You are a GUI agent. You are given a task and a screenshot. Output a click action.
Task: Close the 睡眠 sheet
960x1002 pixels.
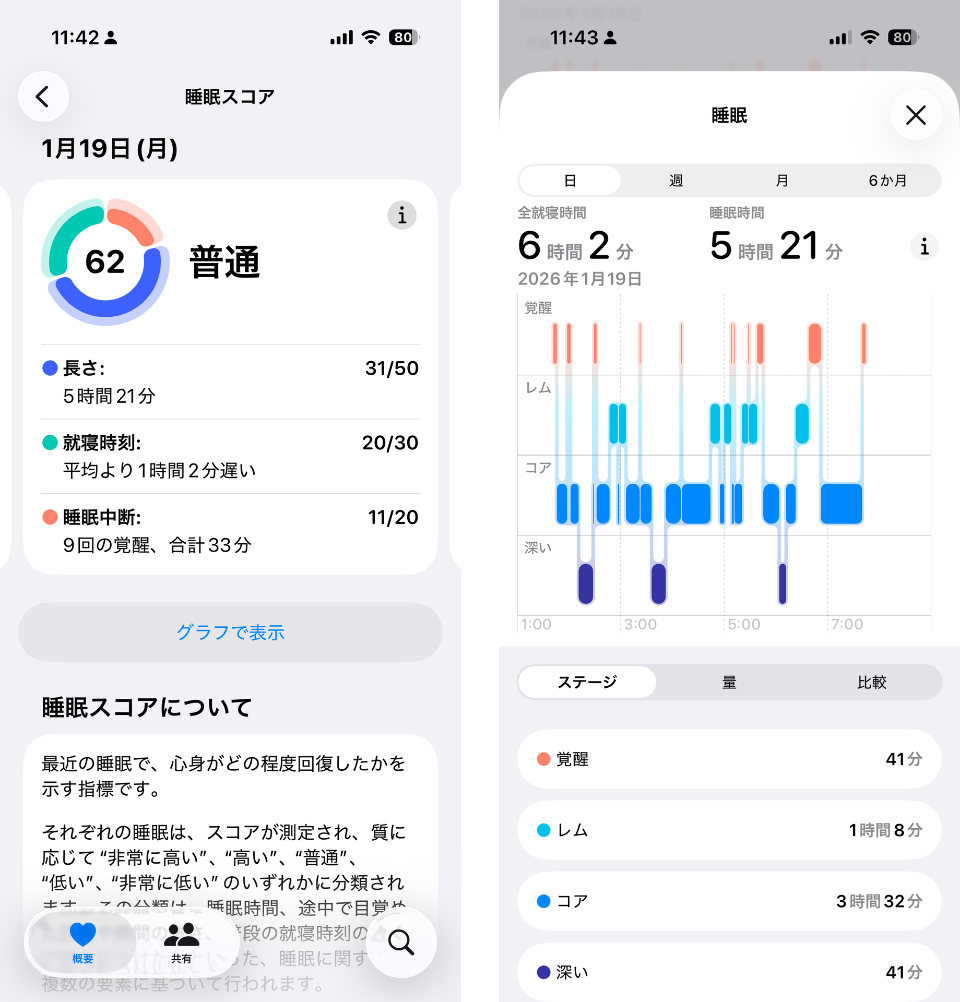coord(915,115)
